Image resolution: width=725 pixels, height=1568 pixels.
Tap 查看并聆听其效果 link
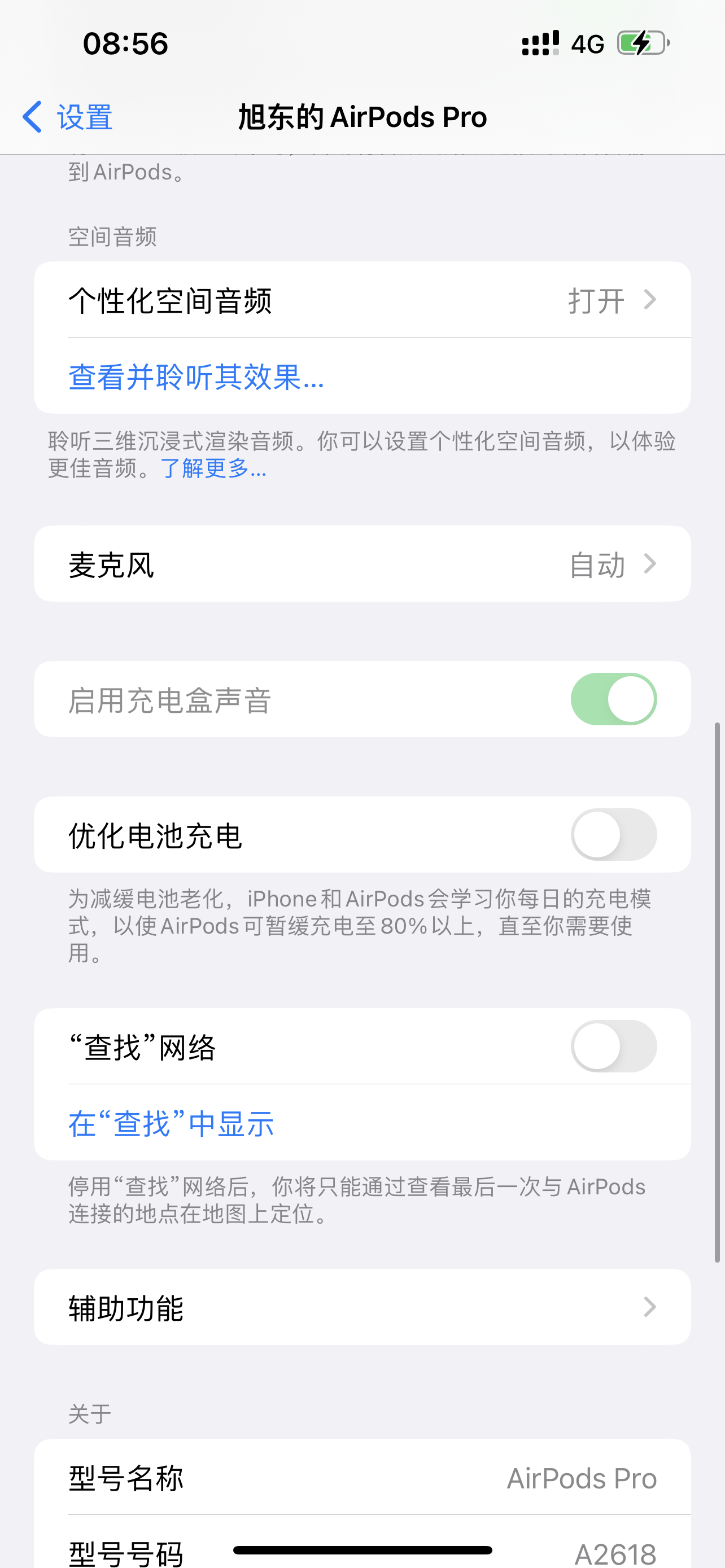(196, 377)
